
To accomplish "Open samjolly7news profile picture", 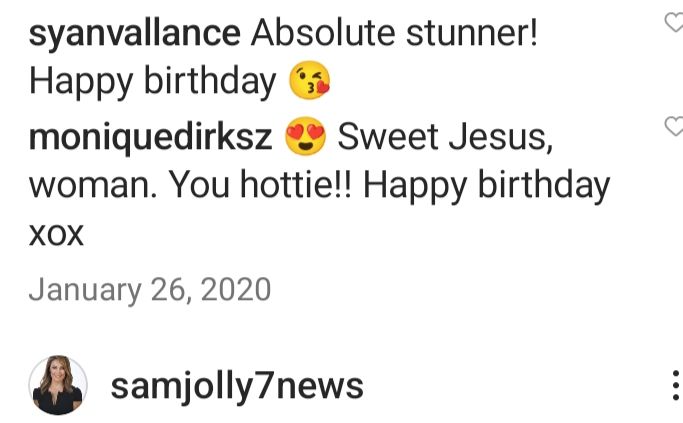I will (58, 385).
